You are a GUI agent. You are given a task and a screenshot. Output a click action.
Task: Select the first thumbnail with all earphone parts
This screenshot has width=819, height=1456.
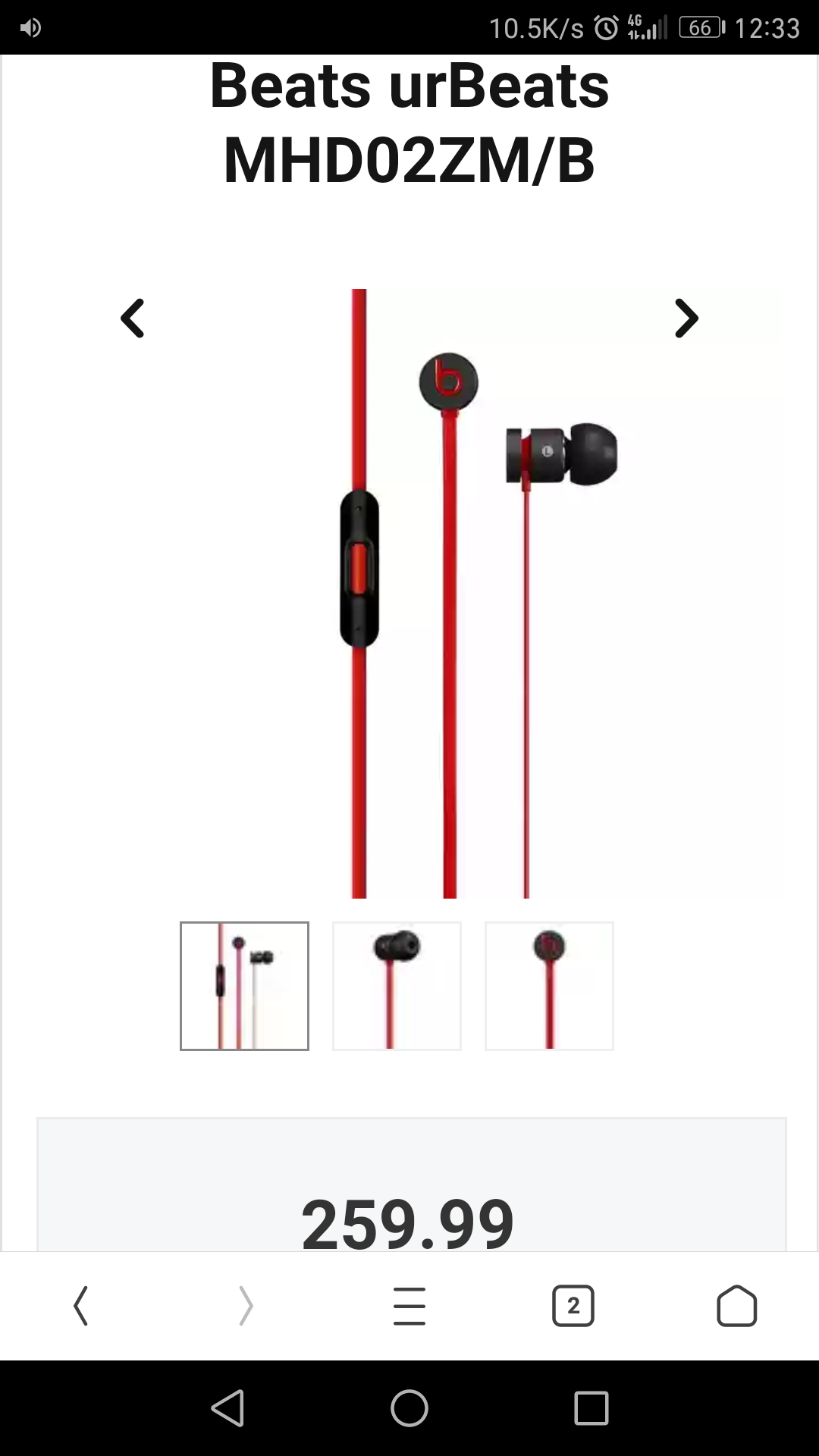[244, 986]
